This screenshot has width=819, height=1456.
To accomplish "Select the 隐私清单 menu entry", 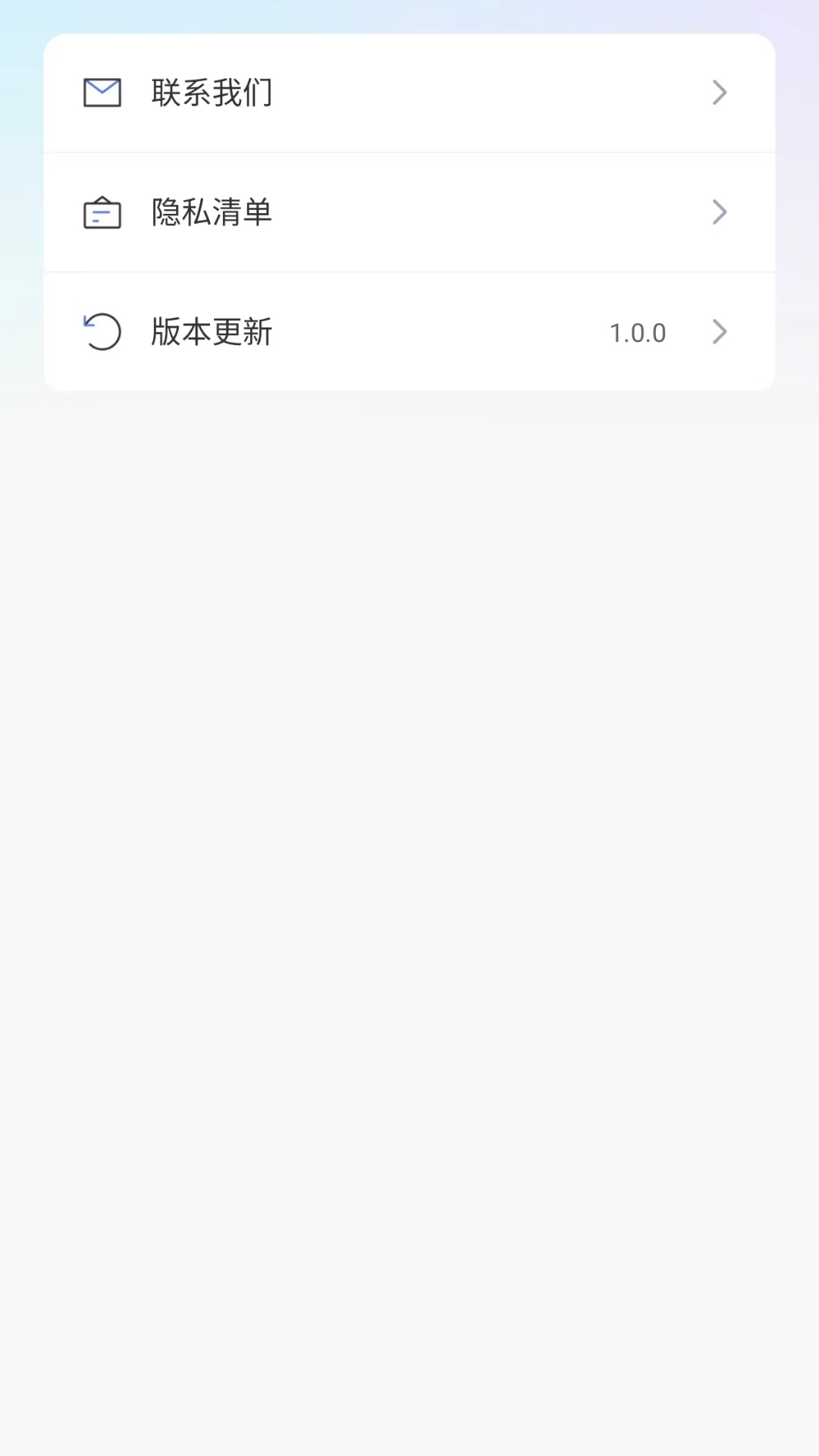I will [409, 212].
